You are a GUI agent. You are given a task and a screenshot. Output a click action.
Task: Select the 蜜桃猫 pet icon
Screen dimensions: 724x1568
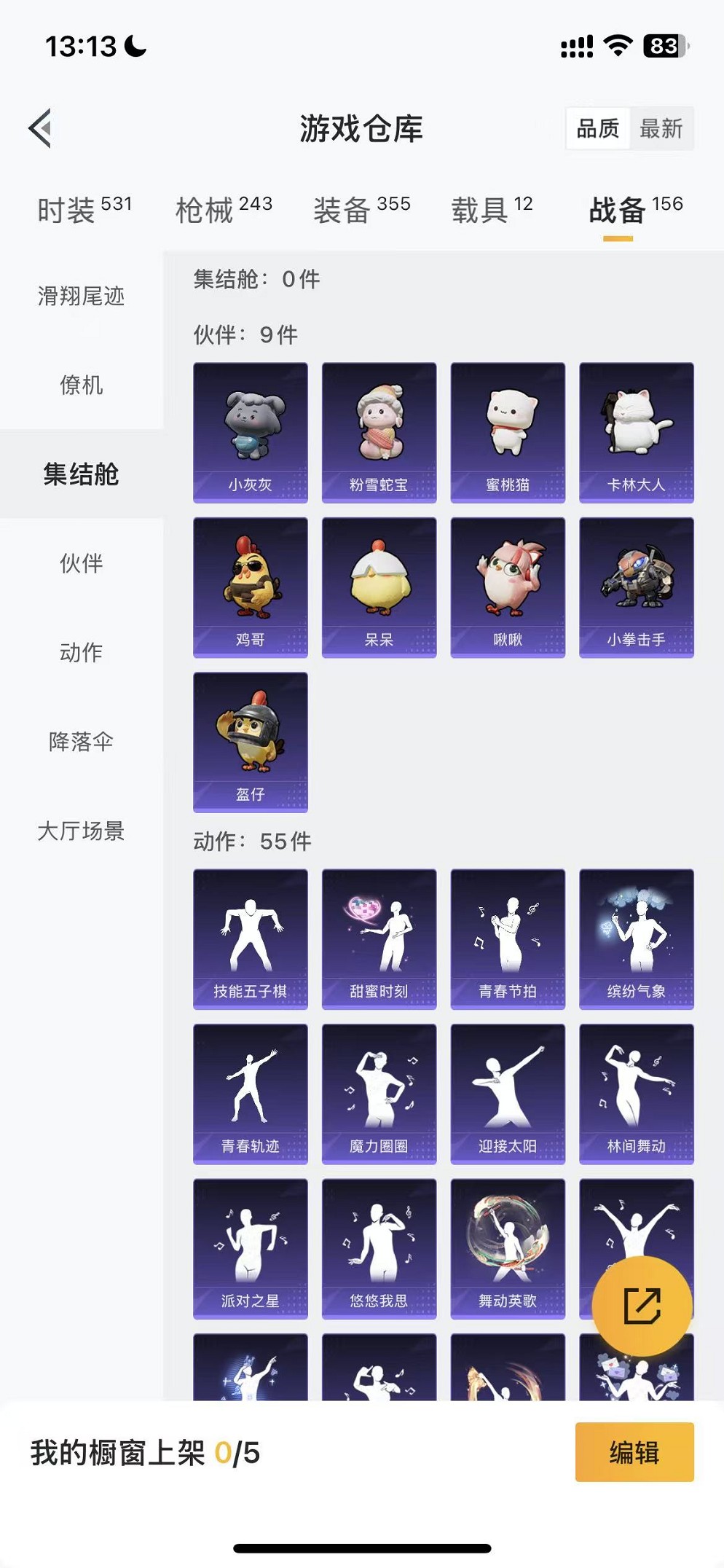(x=508, y=431)
